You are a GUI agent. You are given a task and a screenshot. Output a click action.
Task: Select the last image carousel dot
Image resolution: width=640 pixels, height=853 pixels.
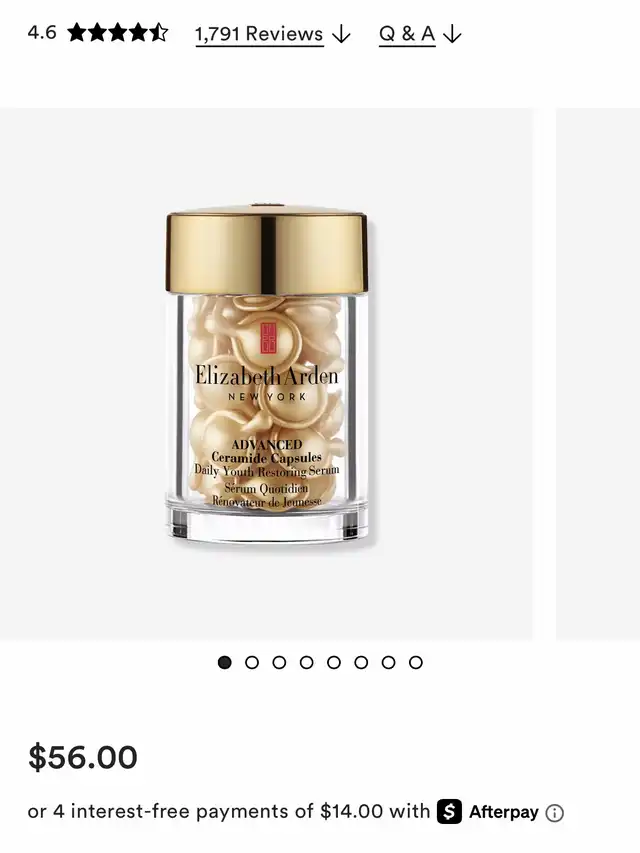416,662
